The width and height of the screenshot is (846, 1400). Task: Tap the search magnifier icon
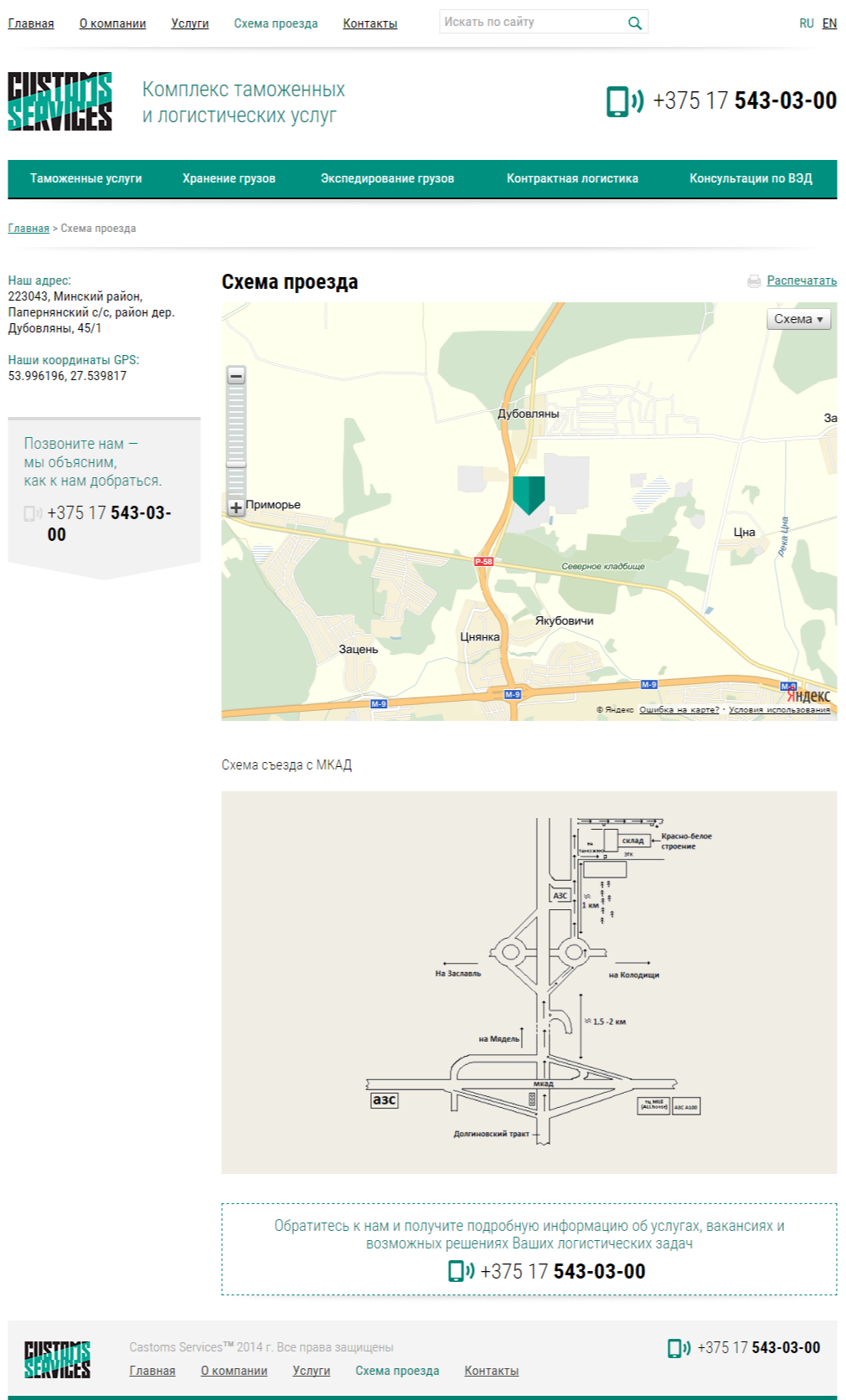click(x=635, y=23)
